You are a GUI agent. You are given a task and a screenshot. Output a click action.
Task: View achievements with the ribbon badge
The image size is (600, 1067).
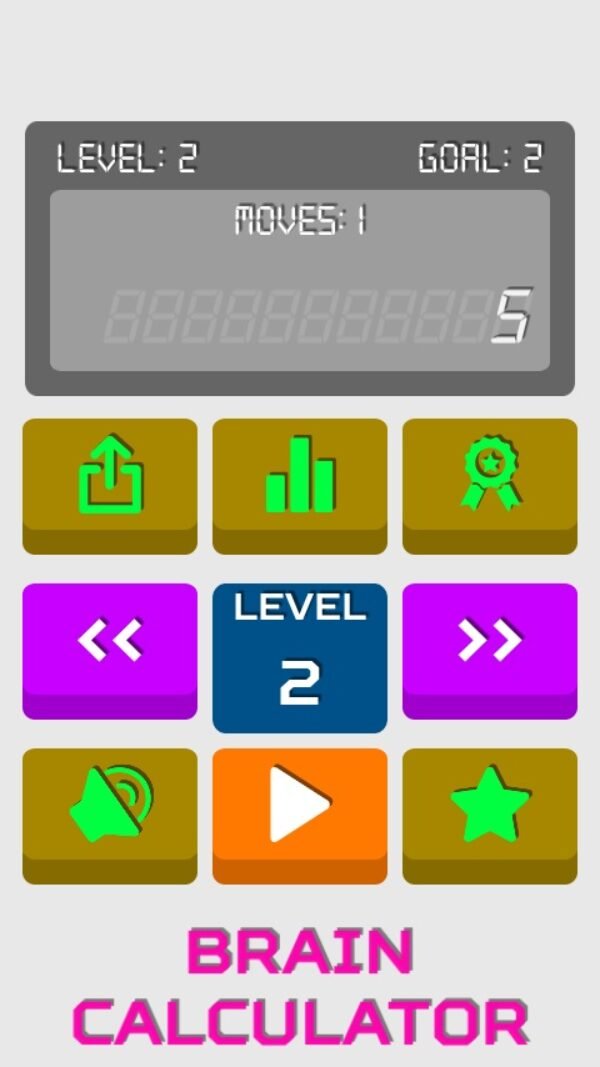[490, 478]
